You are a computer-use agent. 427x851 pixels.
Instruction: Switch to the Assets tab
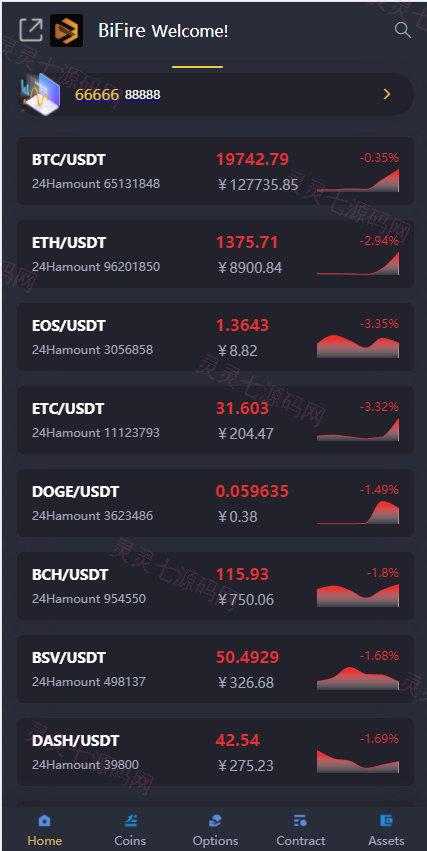(386, 830)
